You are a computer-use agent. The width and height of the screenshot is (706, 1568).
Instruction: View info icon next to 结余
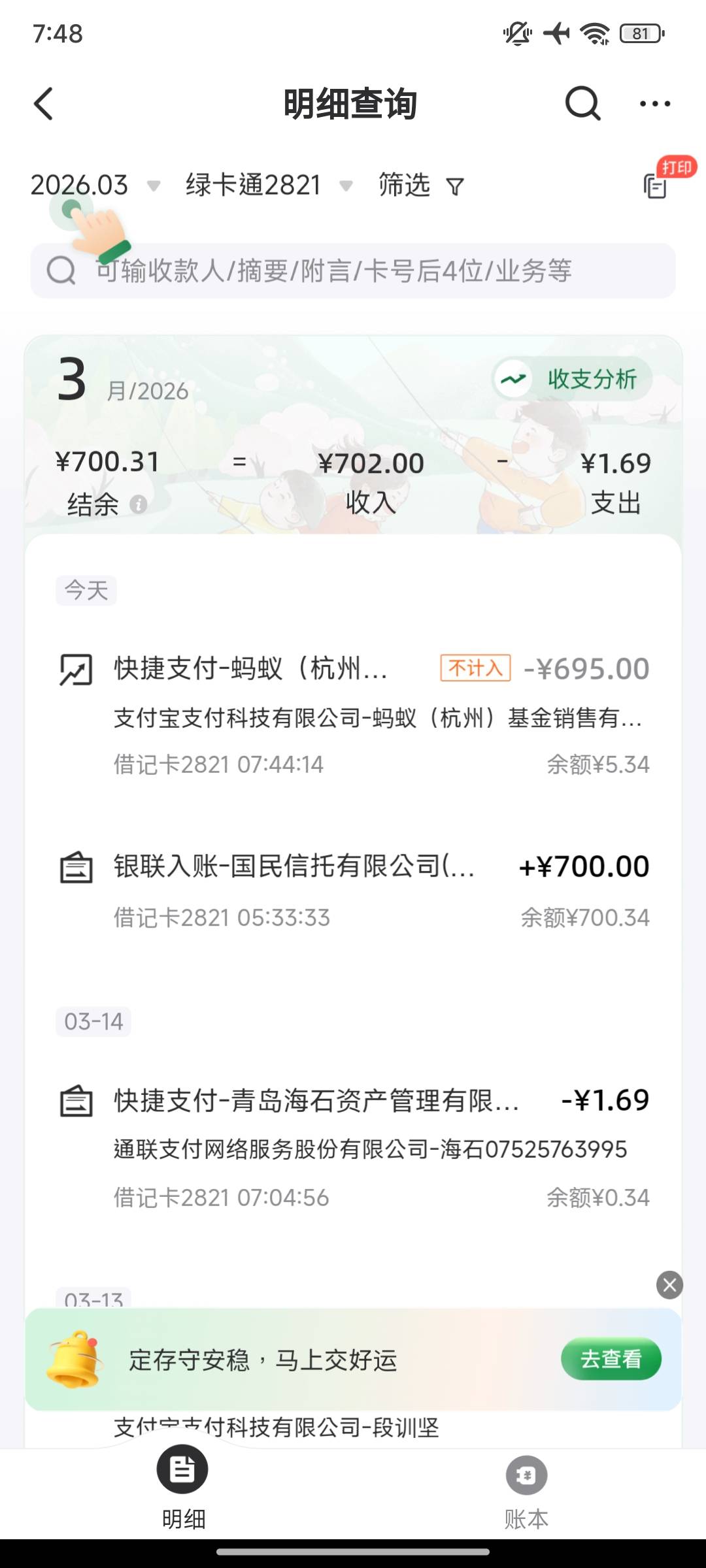coord(138,504)
